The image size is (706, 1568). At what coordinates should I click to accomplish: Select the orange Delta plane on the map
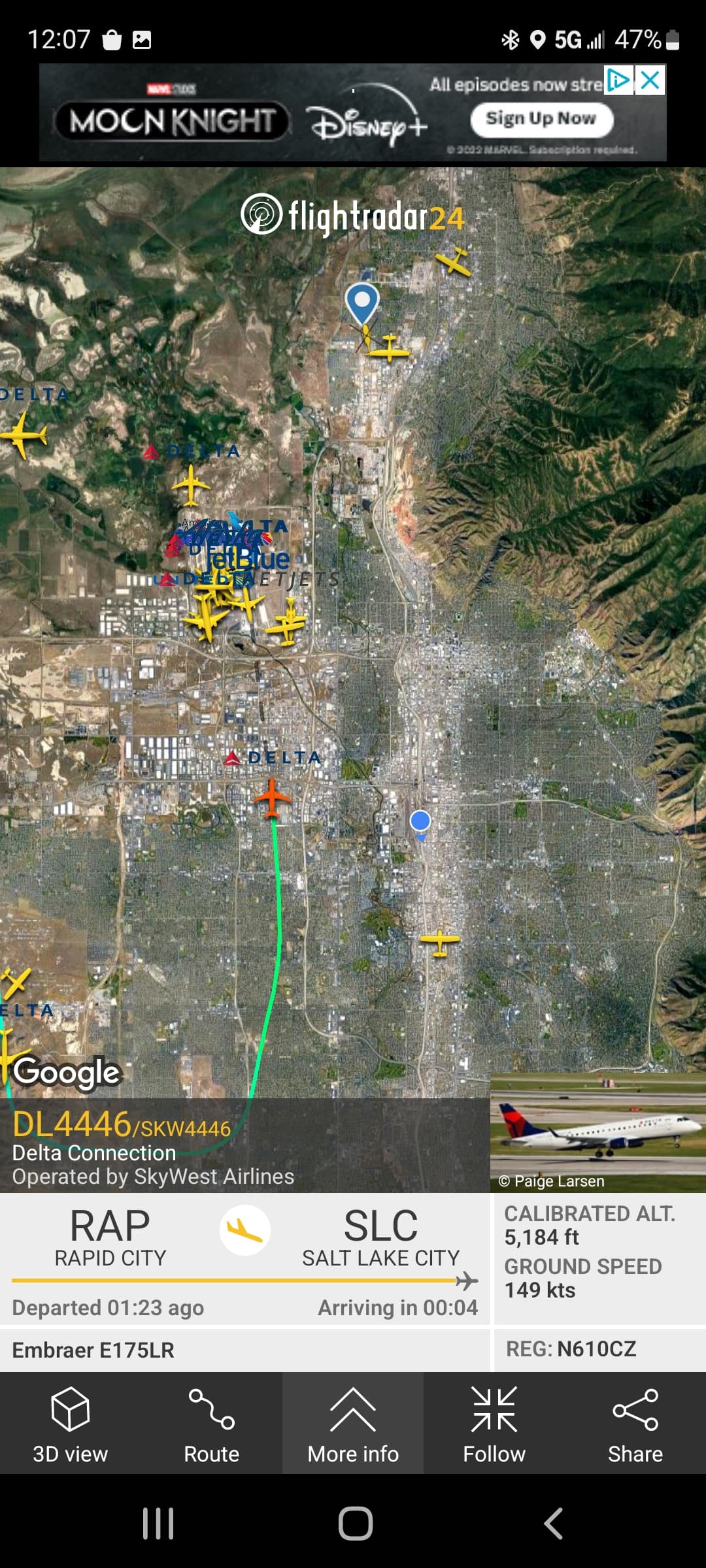tap(272, 796)
